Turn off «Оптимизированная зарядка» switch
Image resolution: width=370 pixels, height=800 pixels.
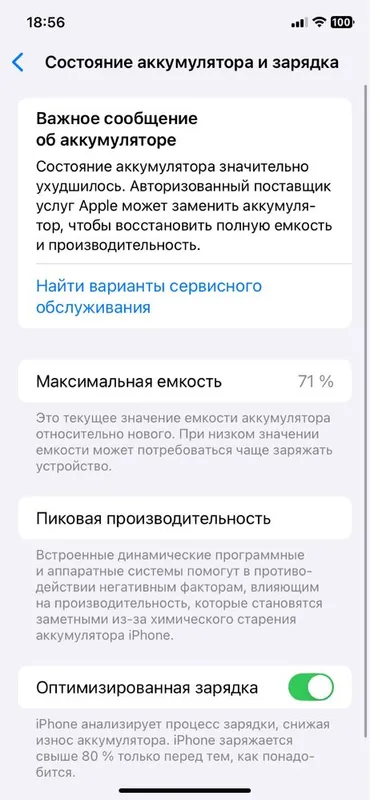coord(311,687)
